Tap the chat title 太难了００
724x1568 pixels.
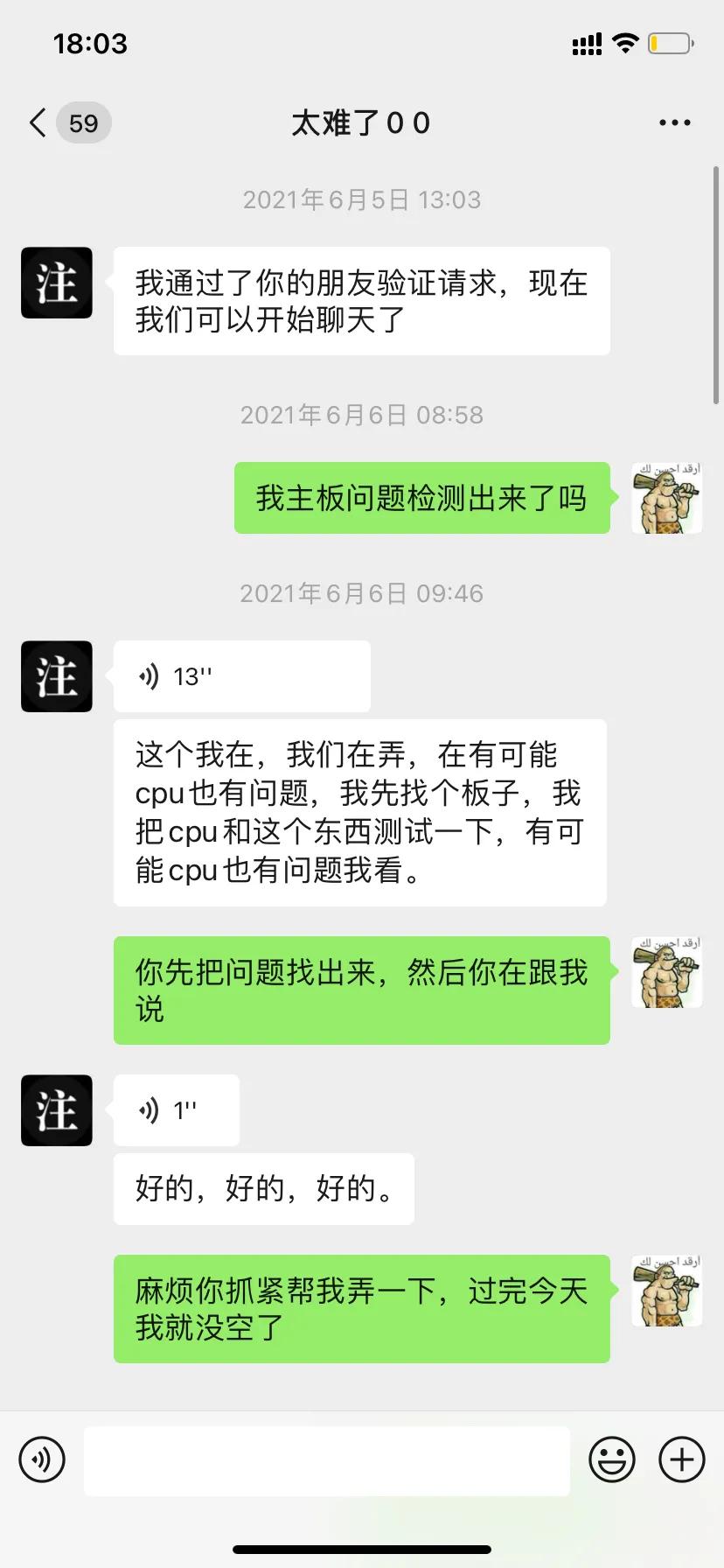click(361, 122)
